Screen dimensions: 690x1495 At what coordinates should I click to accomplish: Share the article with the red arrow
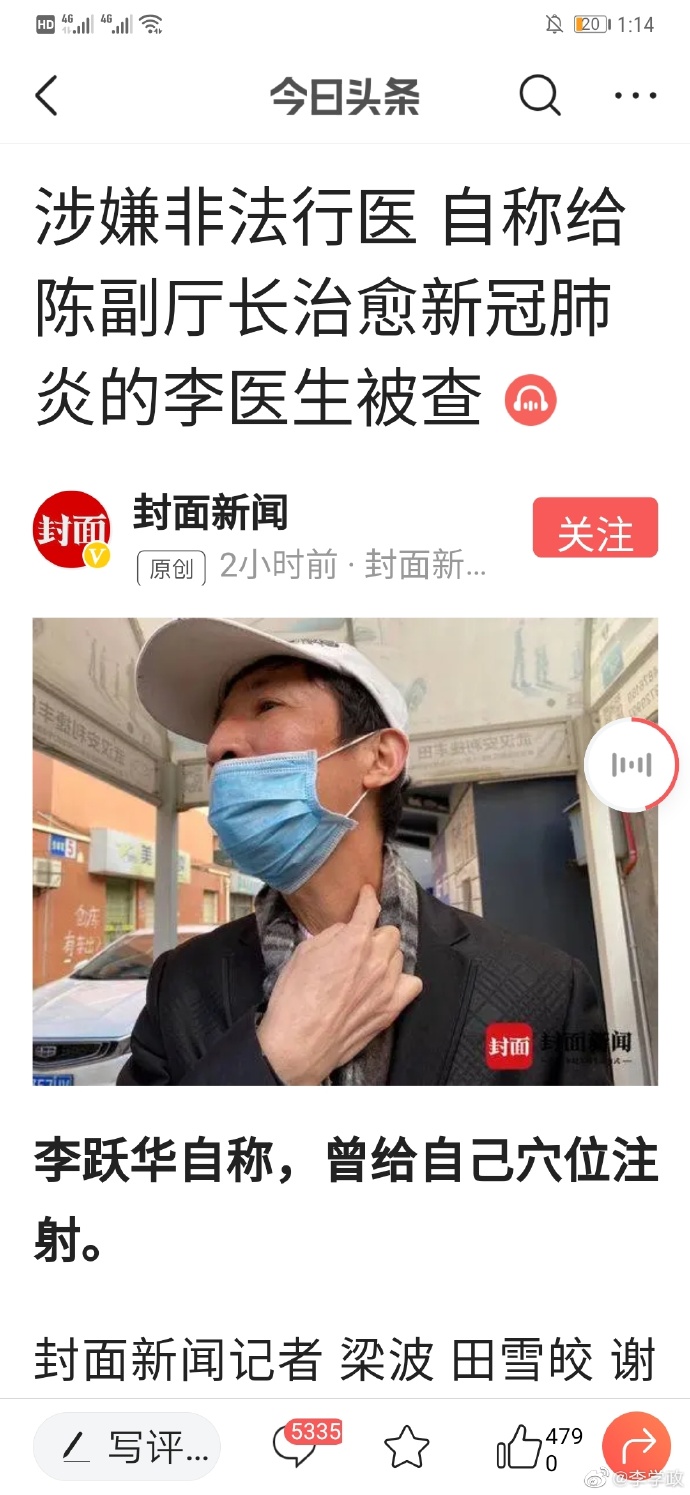637,1445
